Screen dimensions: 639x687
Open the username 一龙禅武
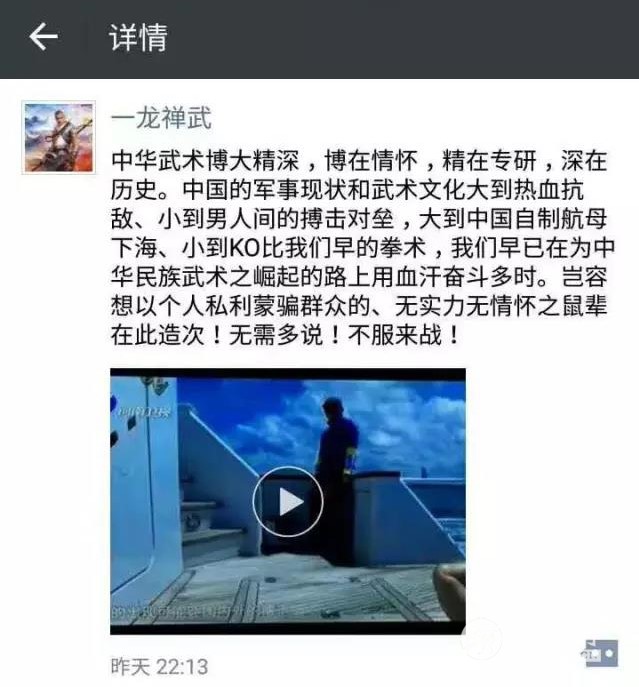[160, 117]
